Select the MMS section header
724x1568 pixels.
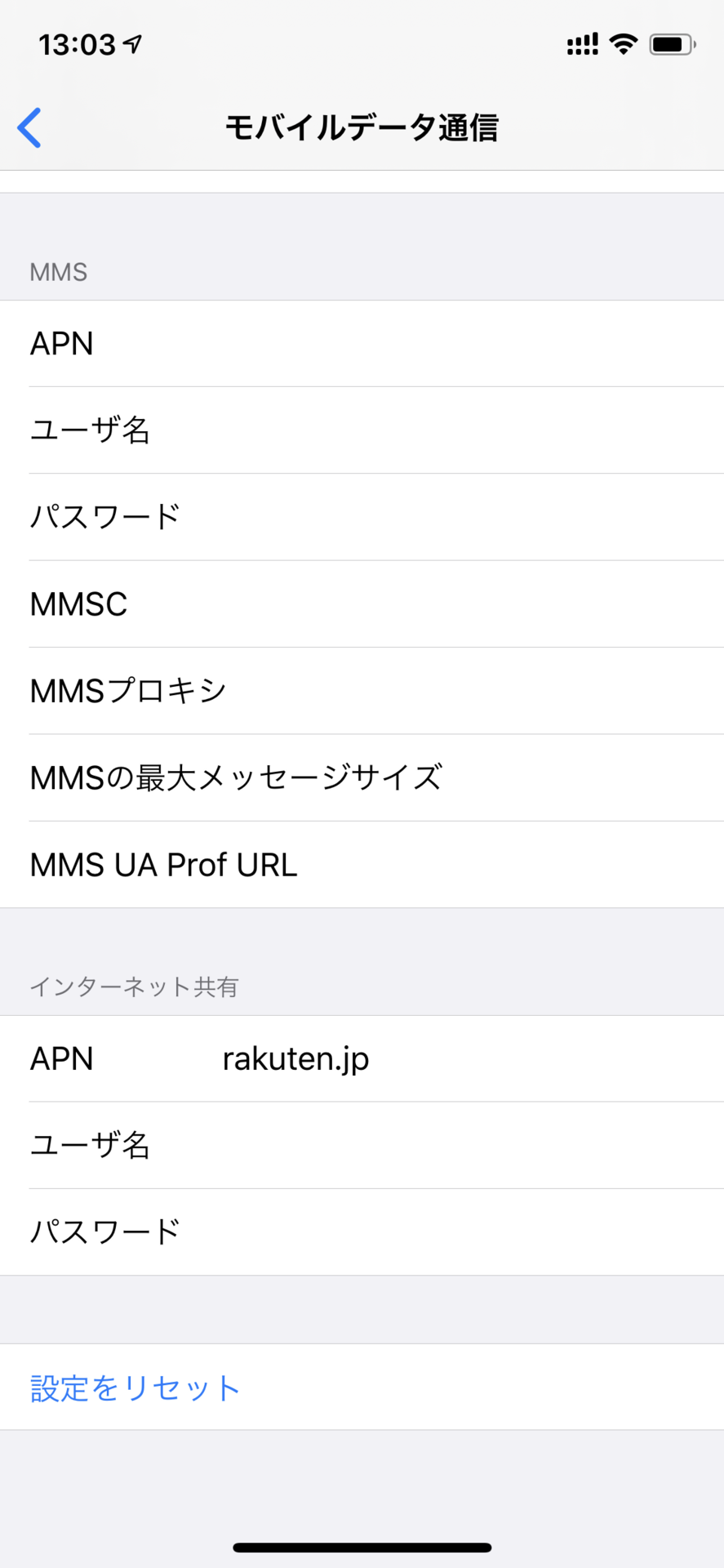coord(59,272)
